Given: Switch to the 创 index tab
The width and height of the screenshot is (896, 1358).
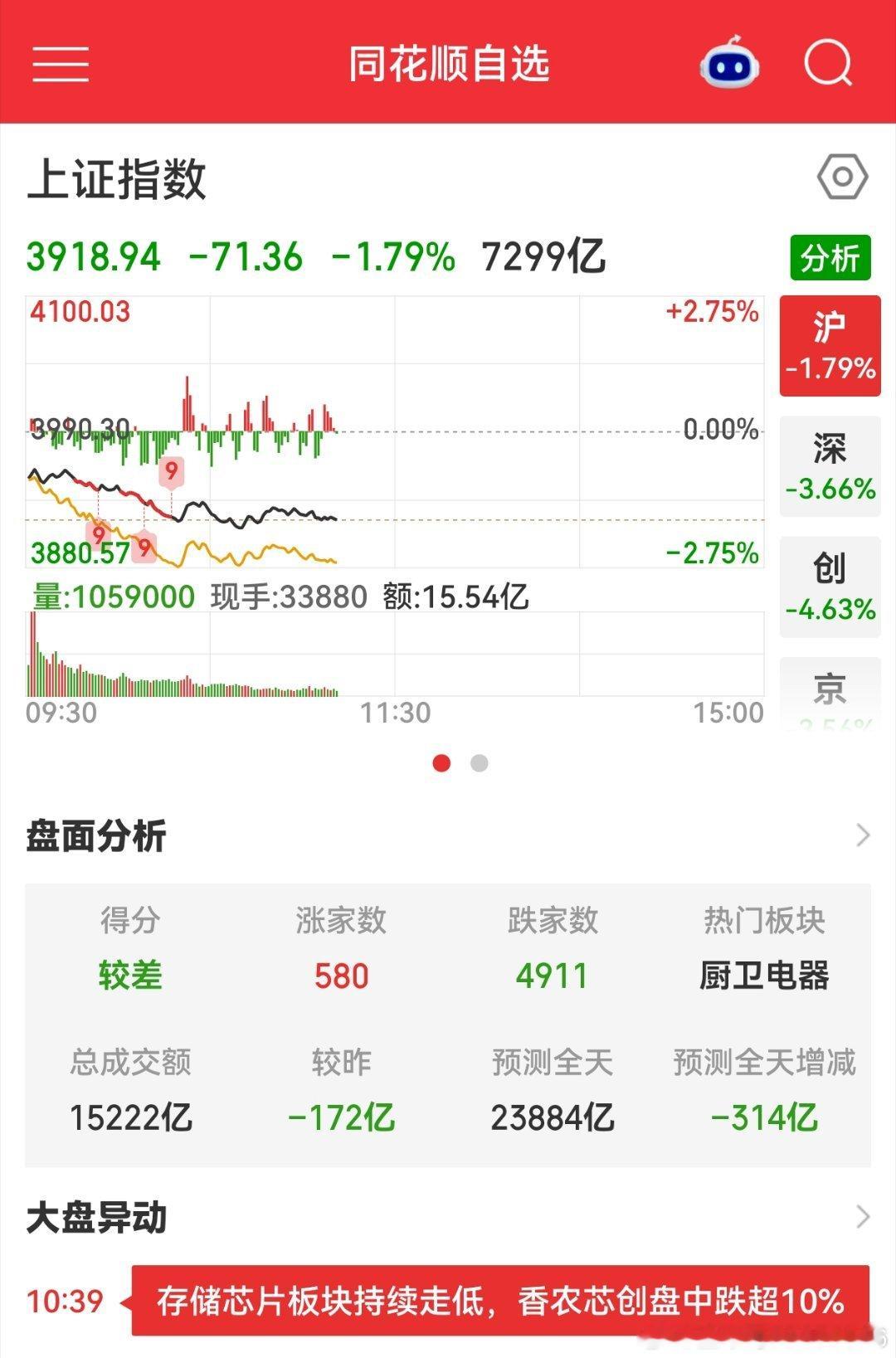Looking at the screenshot, I should 830,587.
